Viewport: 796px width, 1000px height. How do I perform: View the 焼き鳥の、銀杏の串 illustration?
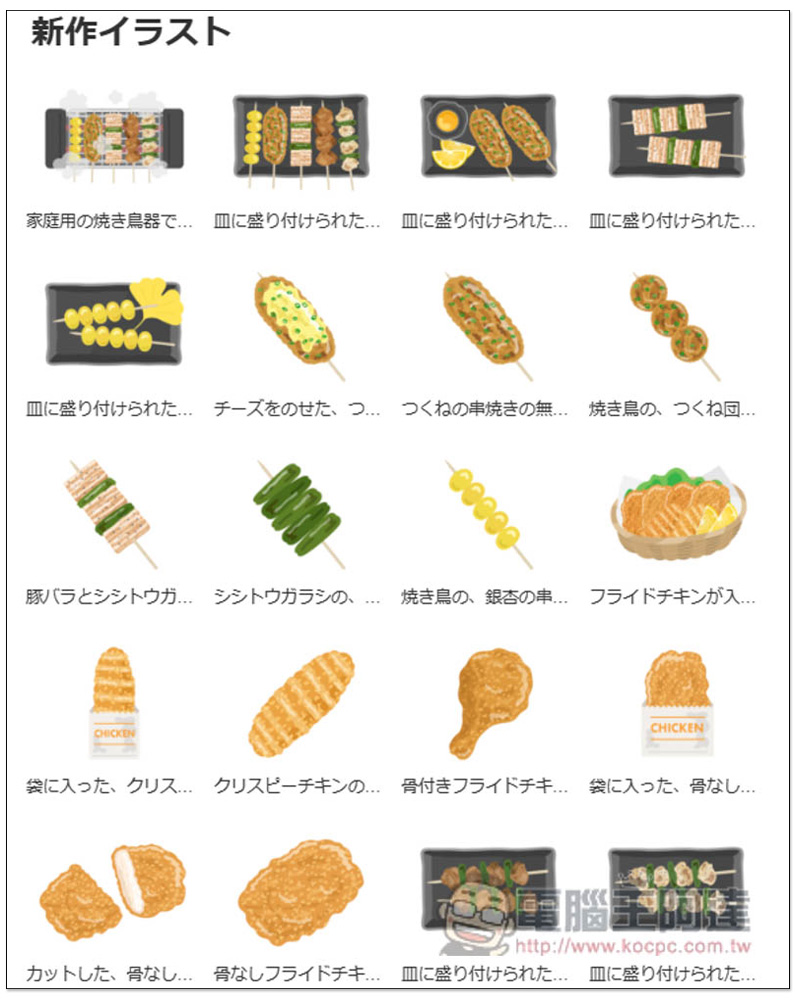click(x=486, y=512)
